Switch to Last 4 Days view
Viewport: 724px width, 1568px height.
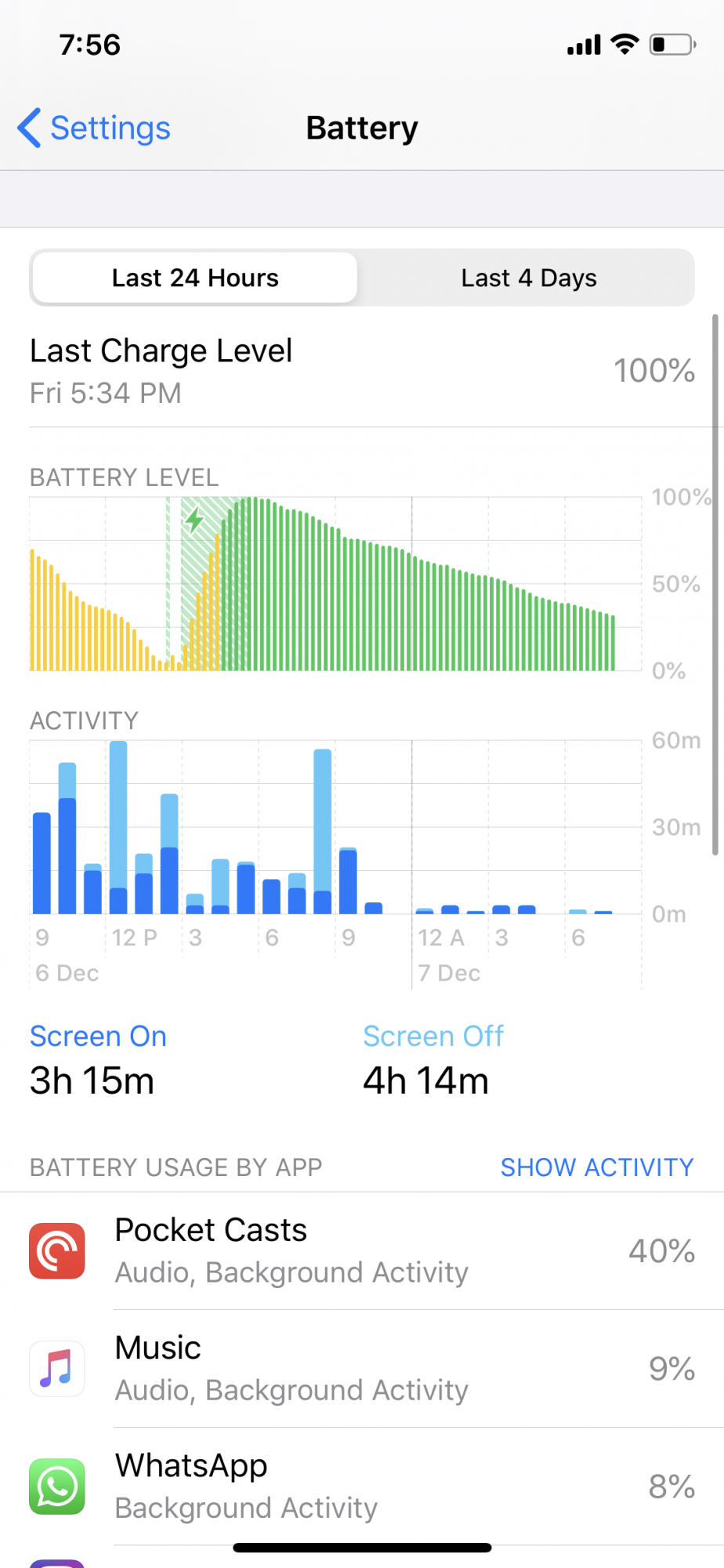(x=529, y=278)
